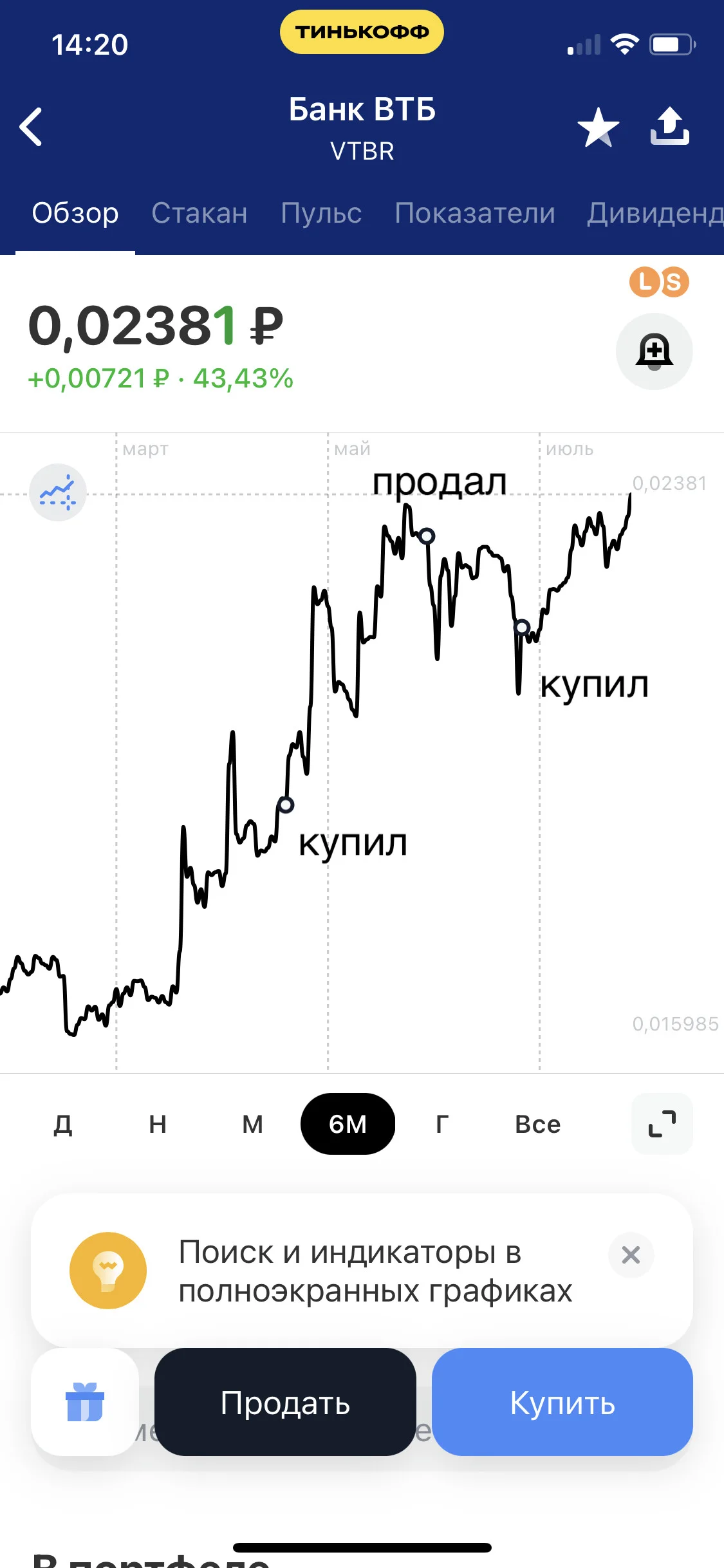Expand the chart to full screen

[662, 1124]
